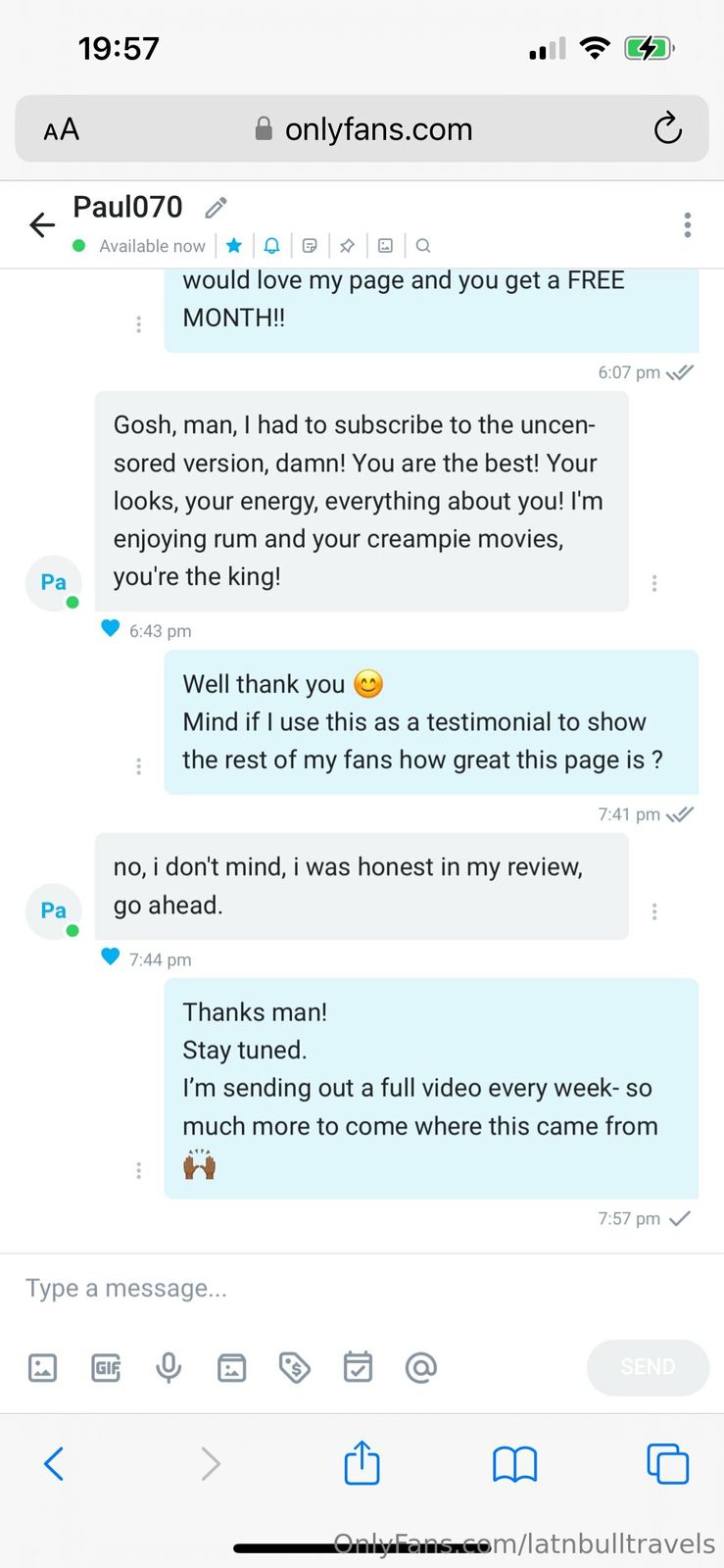Viewport: 724px width, 1568px height.
Task: Open the chat media gallery icon
Action: coord(385,246)
